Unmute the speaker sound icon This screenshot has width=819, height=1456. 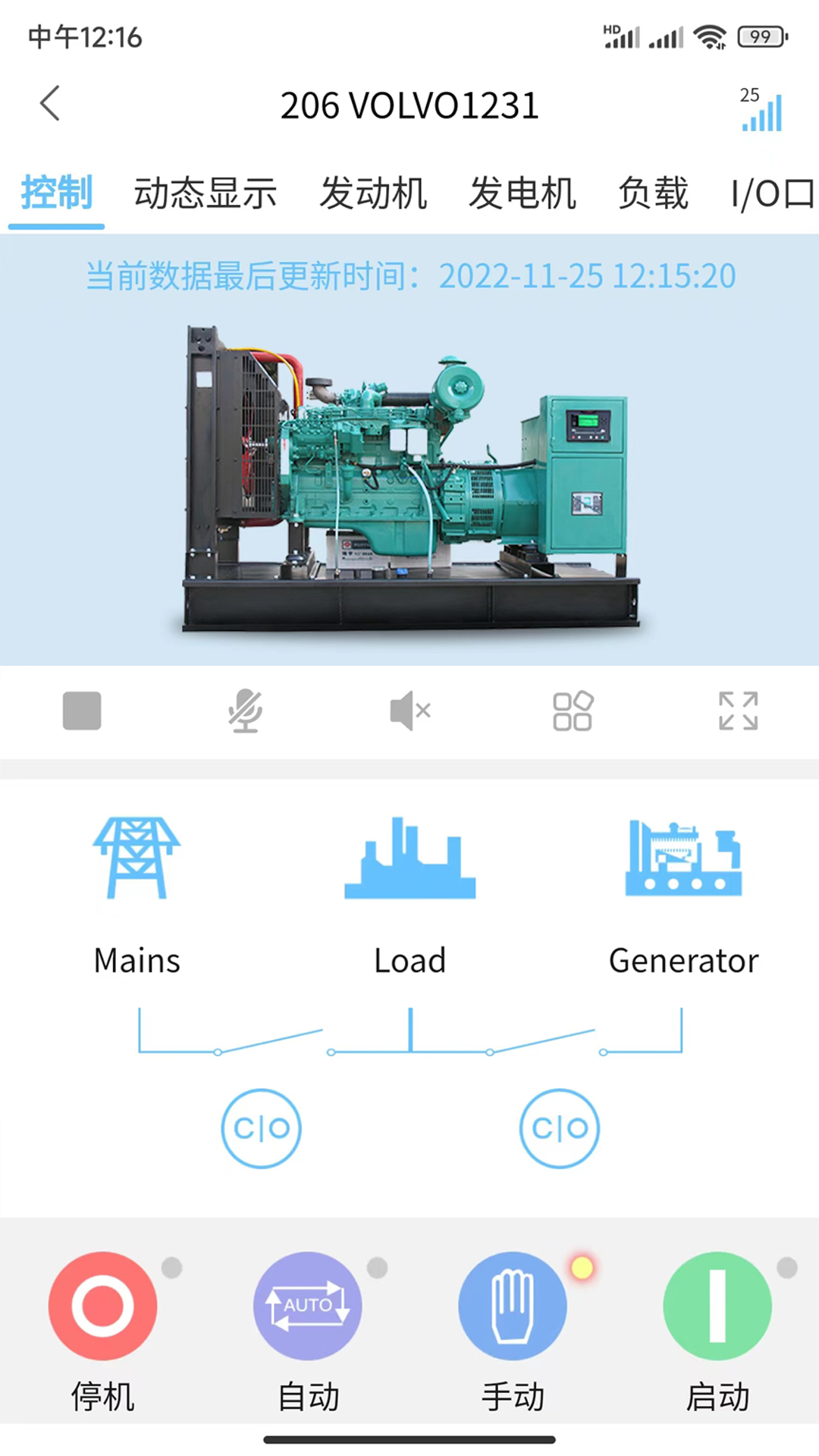click(409, 711)
